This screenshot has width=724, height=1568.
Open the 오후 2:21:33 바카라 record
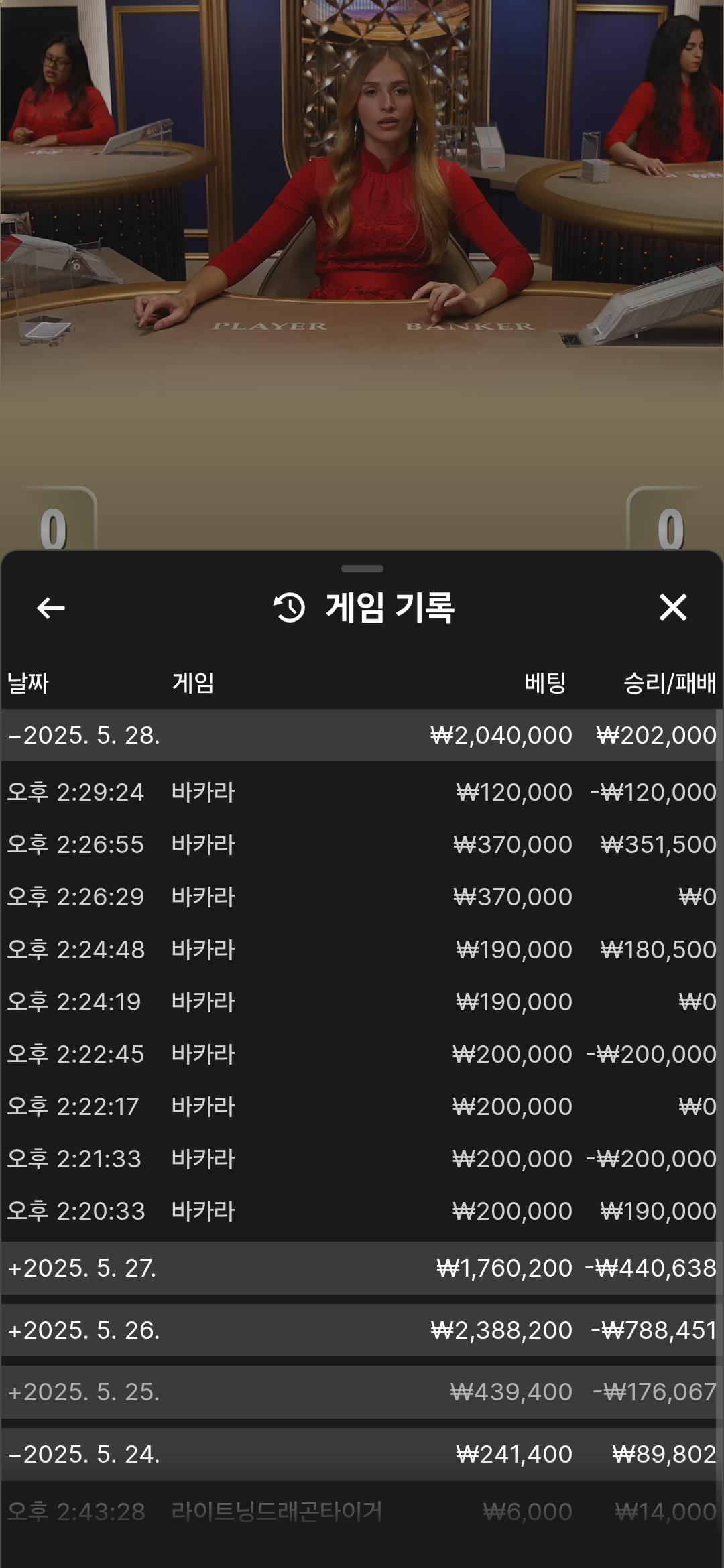(362, 1159)
